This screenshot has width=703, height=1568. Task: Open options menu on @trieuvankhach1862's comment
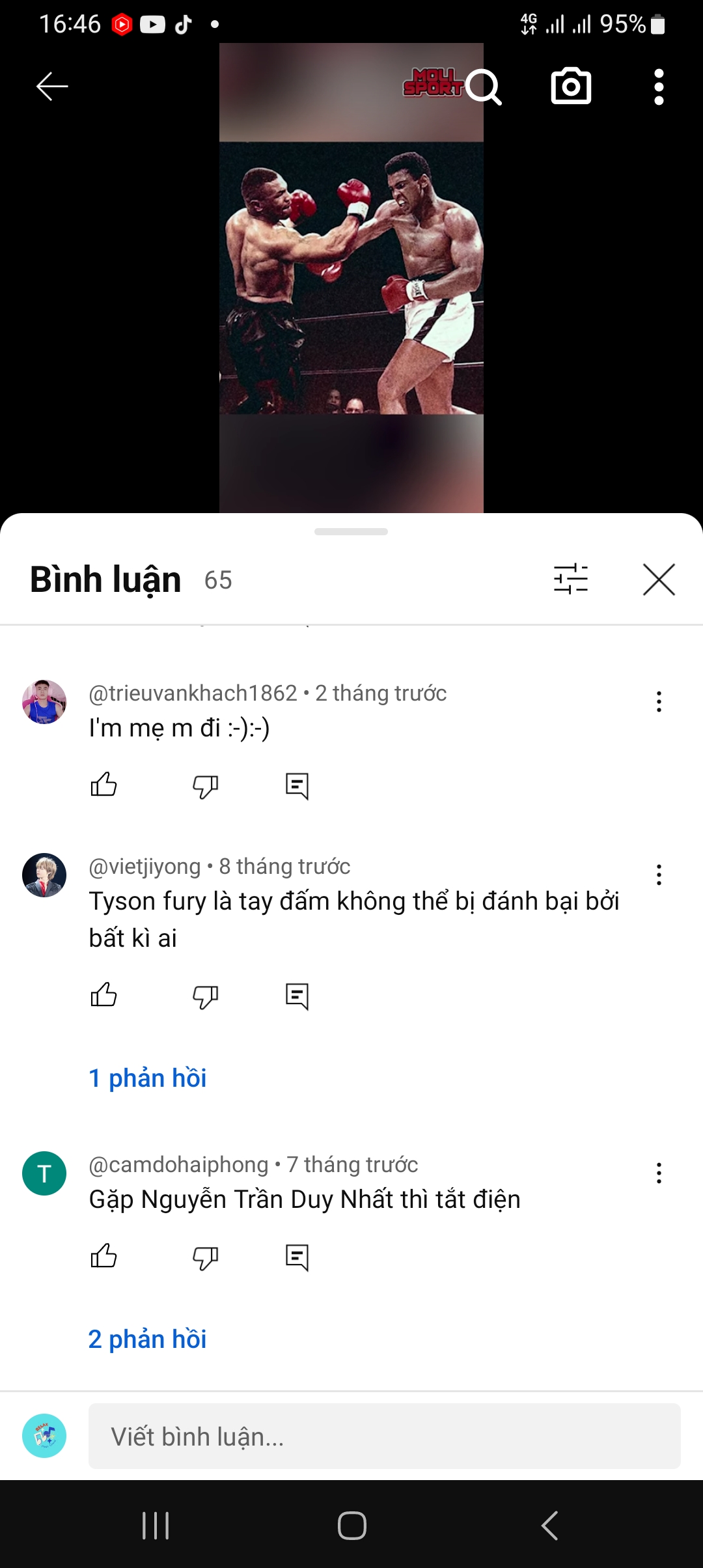(659, 701)
